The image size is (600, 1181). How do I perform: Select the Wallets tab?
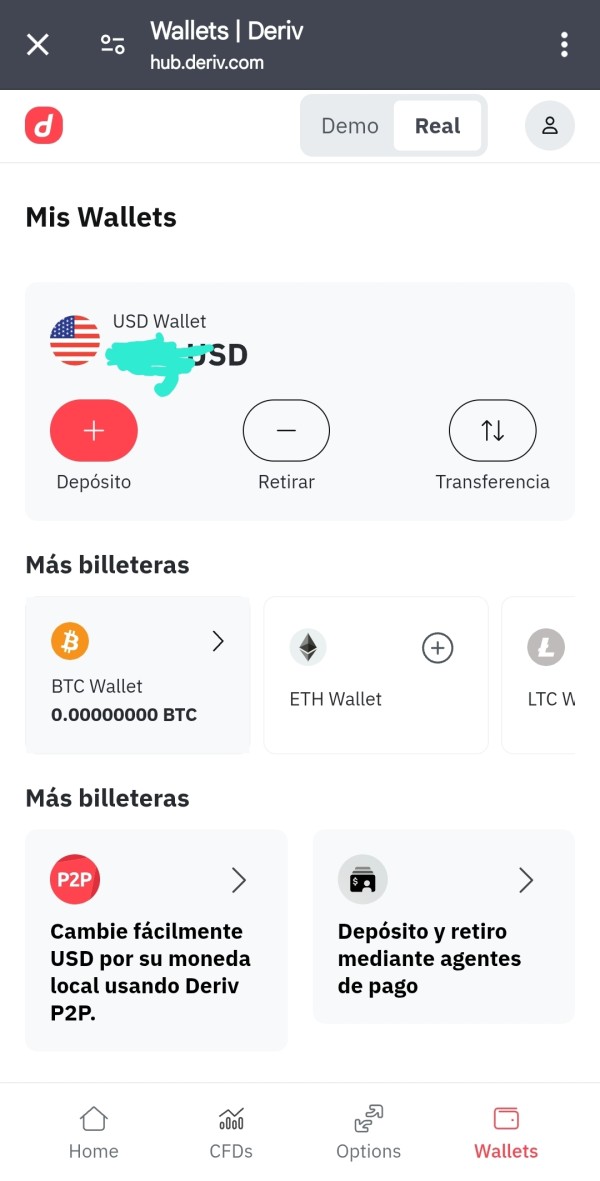pos(506,1132)
